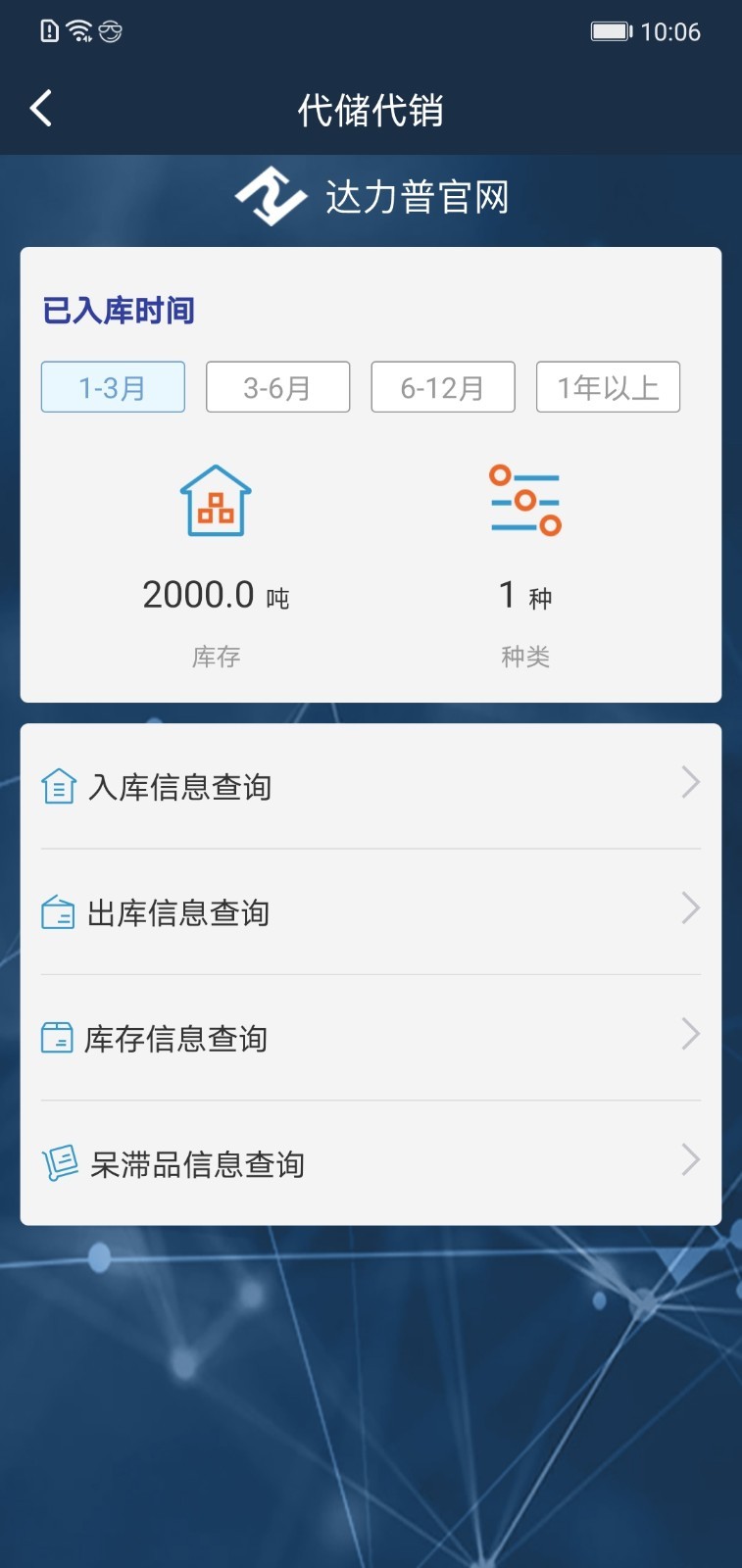Image resolution: width=742 pixels, height=1568 pixels.
Task: Tap the document icon beside 呆滞品信息查询
Action: coord(60,1162)
